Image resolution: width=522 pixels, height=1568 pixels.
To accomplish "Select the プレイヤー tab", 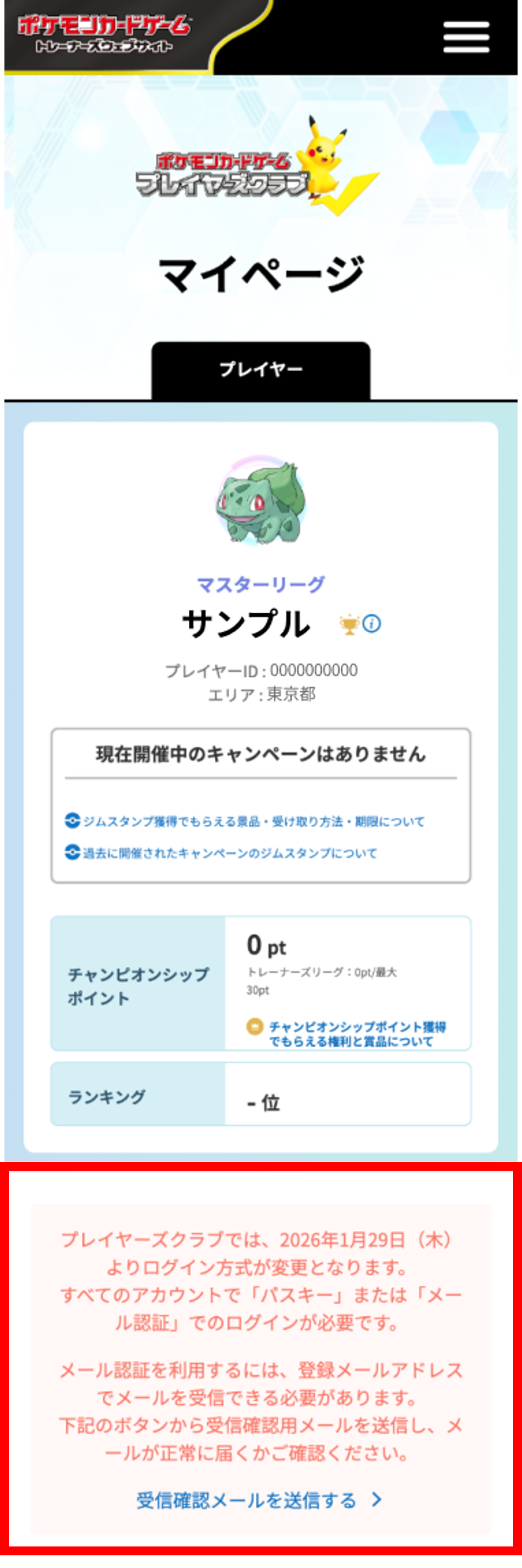I will (x=260, y=370).
